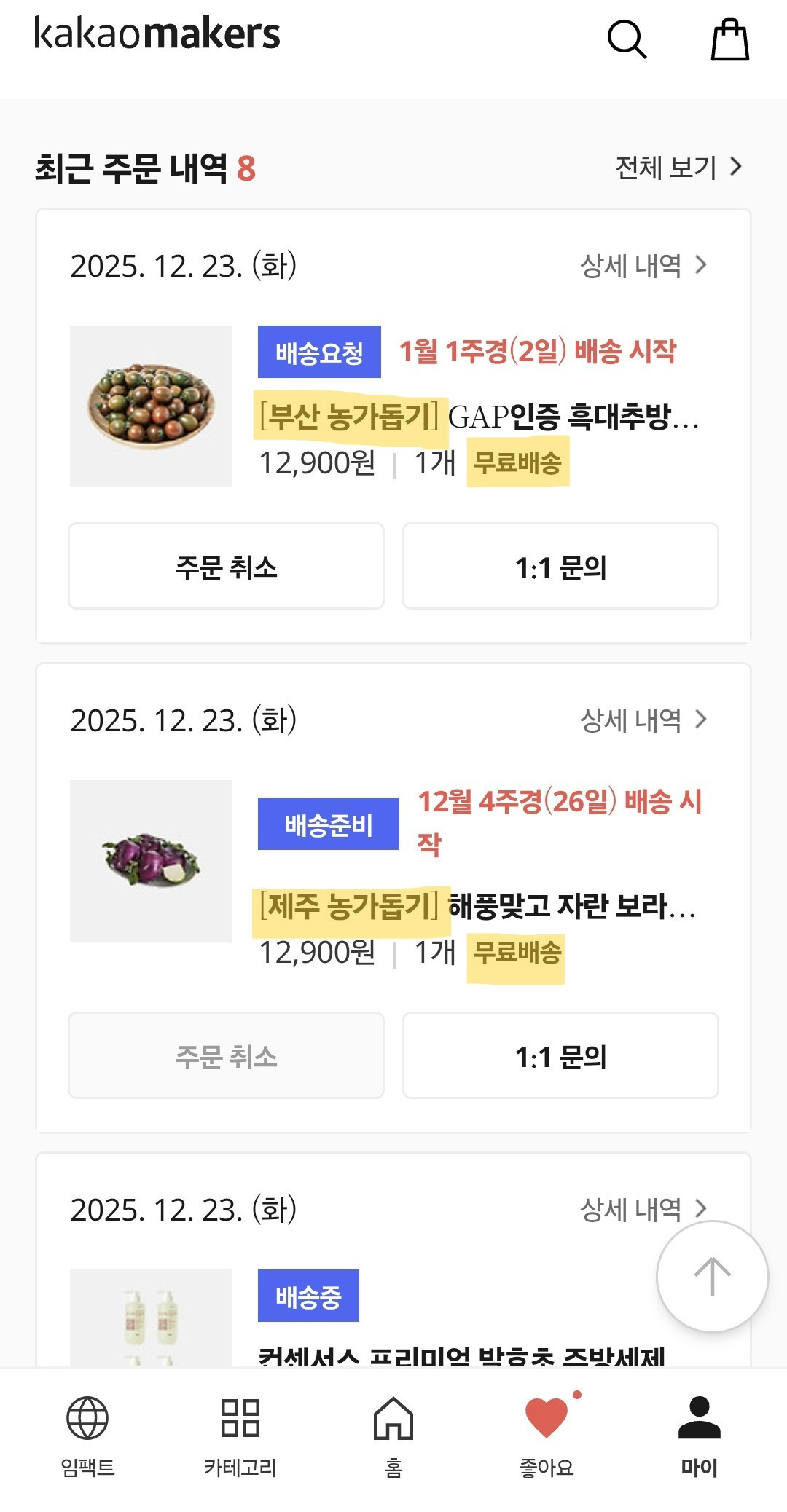Open 상세 내역 for the 제주 농가돕기 order
The height and width of the screenshot is (1512, 787).
pos(643,720)
